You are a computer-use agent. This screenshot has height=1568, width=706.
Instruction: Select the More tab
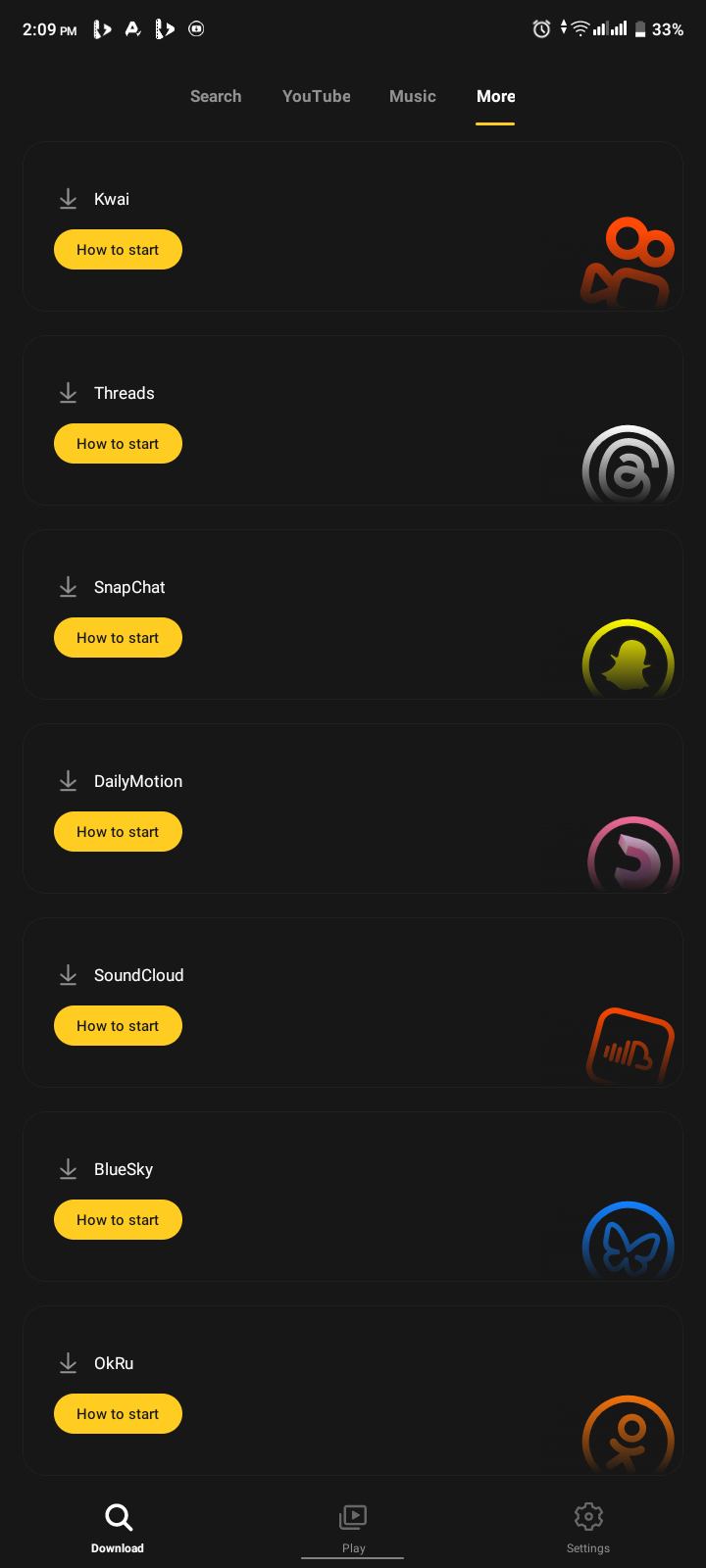(x=495, y=96)
